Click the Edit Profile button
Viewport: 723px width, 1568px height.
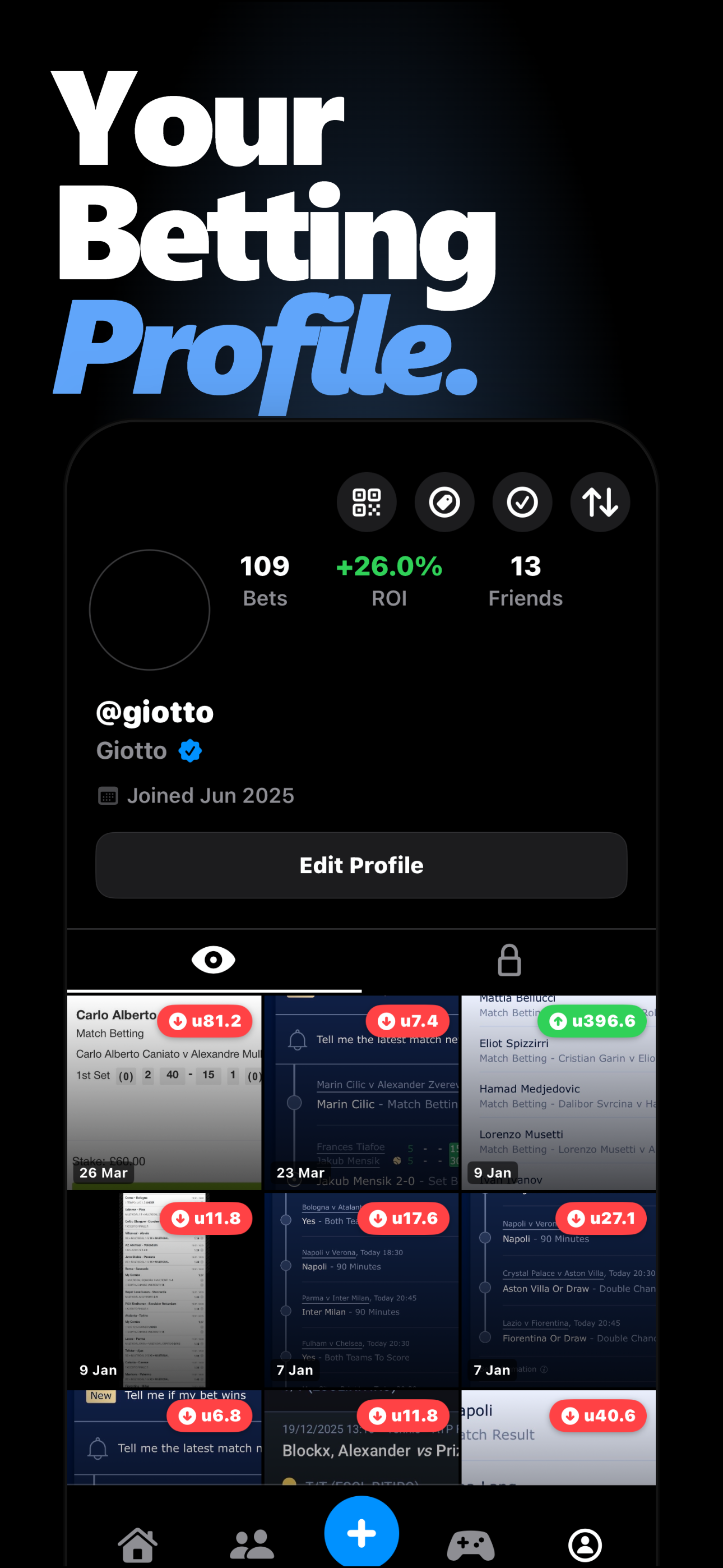(361, 865)
